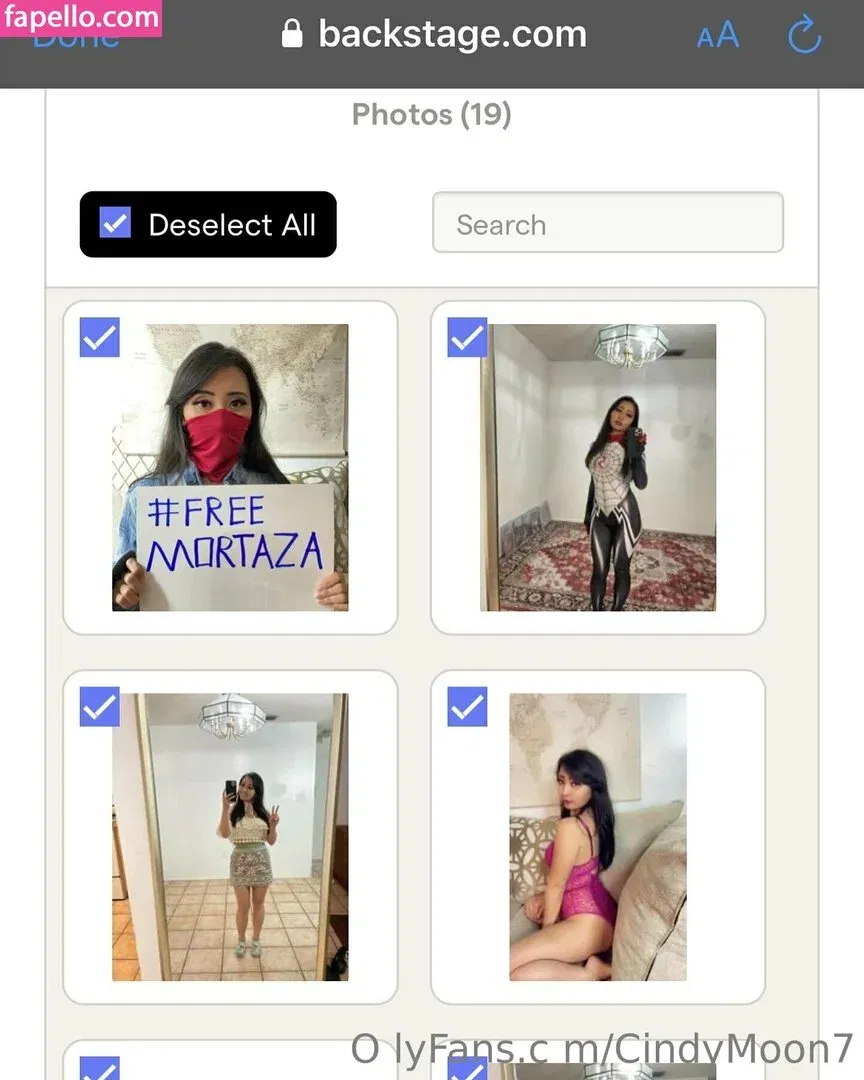
Task: Uncheck the #FREE MORTAZA sign photo
Action: pyautogui.click(x=100, y=338)
